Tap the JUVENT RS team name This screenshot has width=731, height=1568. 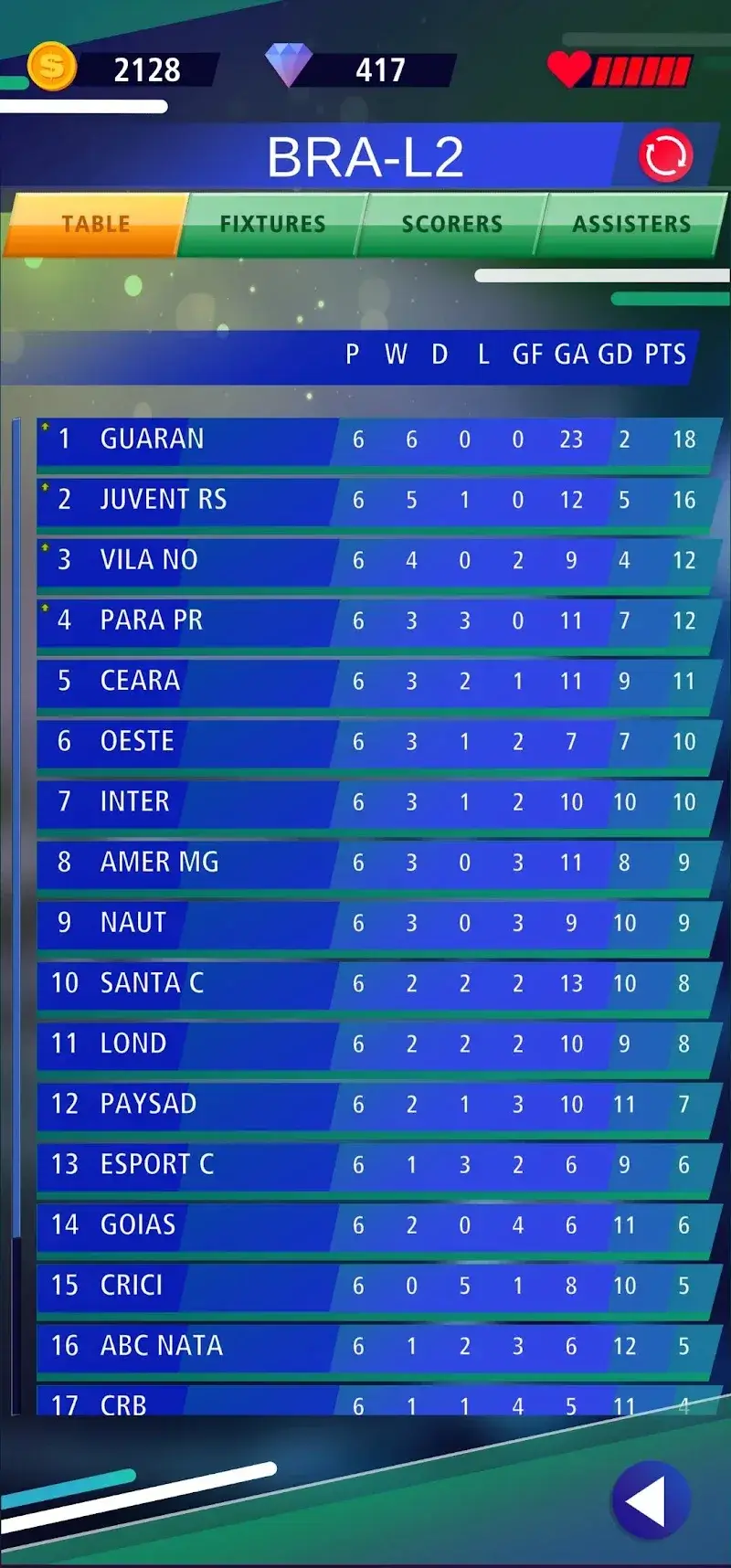164,500
